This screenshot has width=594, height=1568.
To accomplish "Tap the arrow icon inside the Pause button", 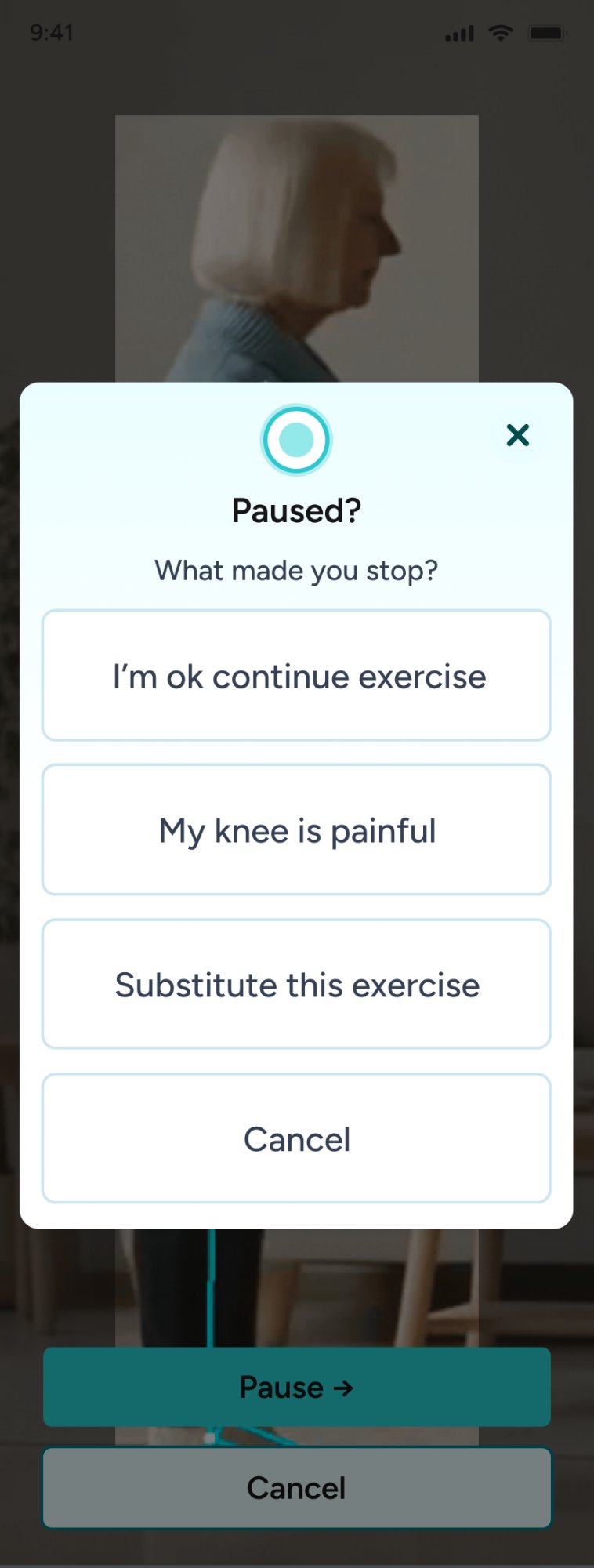I will pos(342,1387).
